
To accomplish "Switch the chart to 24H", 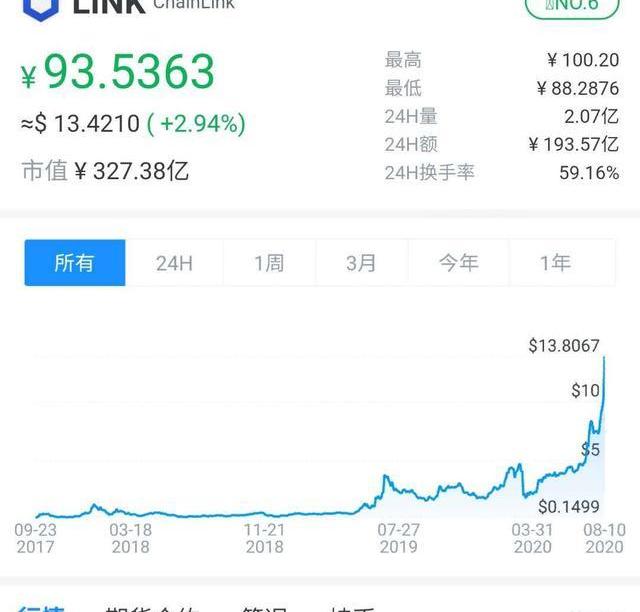I will click(x=174, y=263).
